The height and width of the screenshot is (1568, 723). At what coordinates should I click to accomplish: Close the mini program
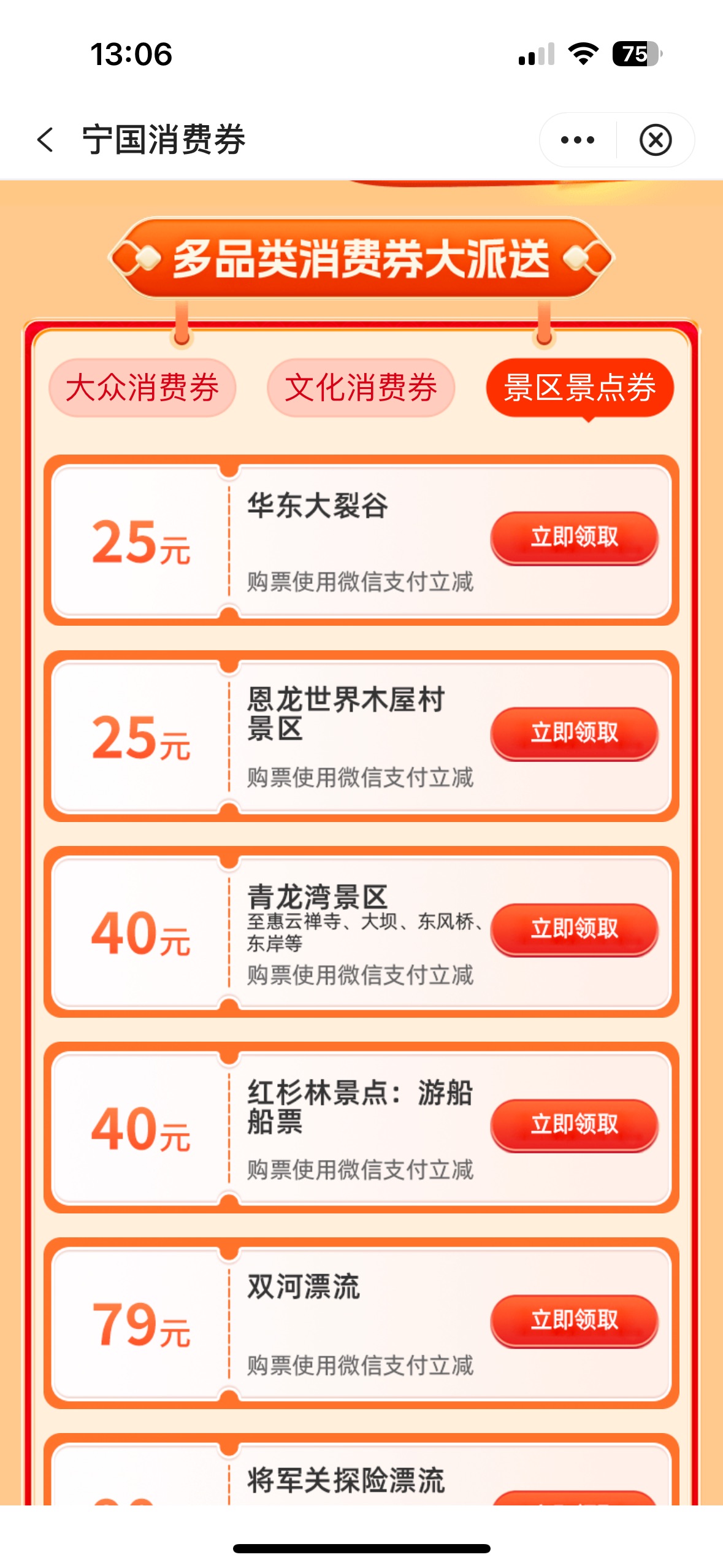tap(655, 140)
